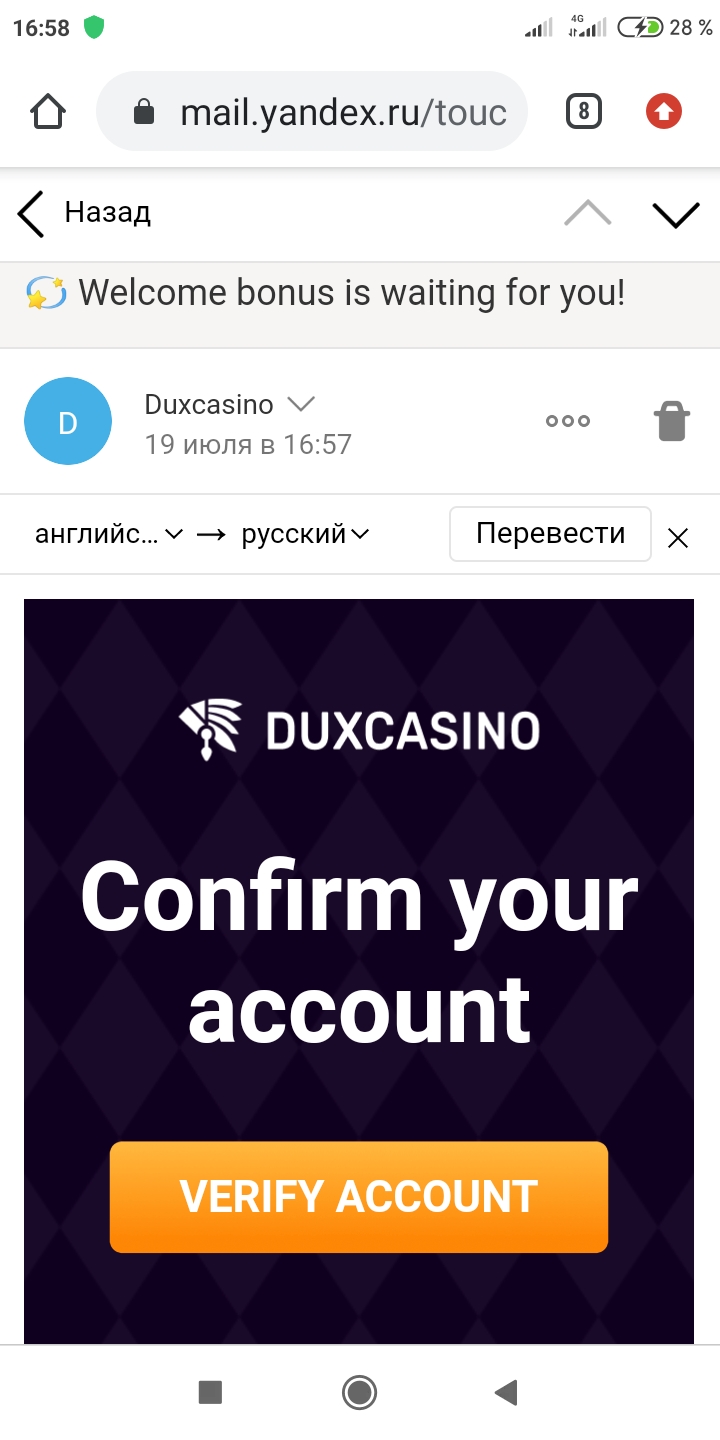Tap the Android home navigation button
Viewport: 720px width, 1440px height.
pos(359,1391)
